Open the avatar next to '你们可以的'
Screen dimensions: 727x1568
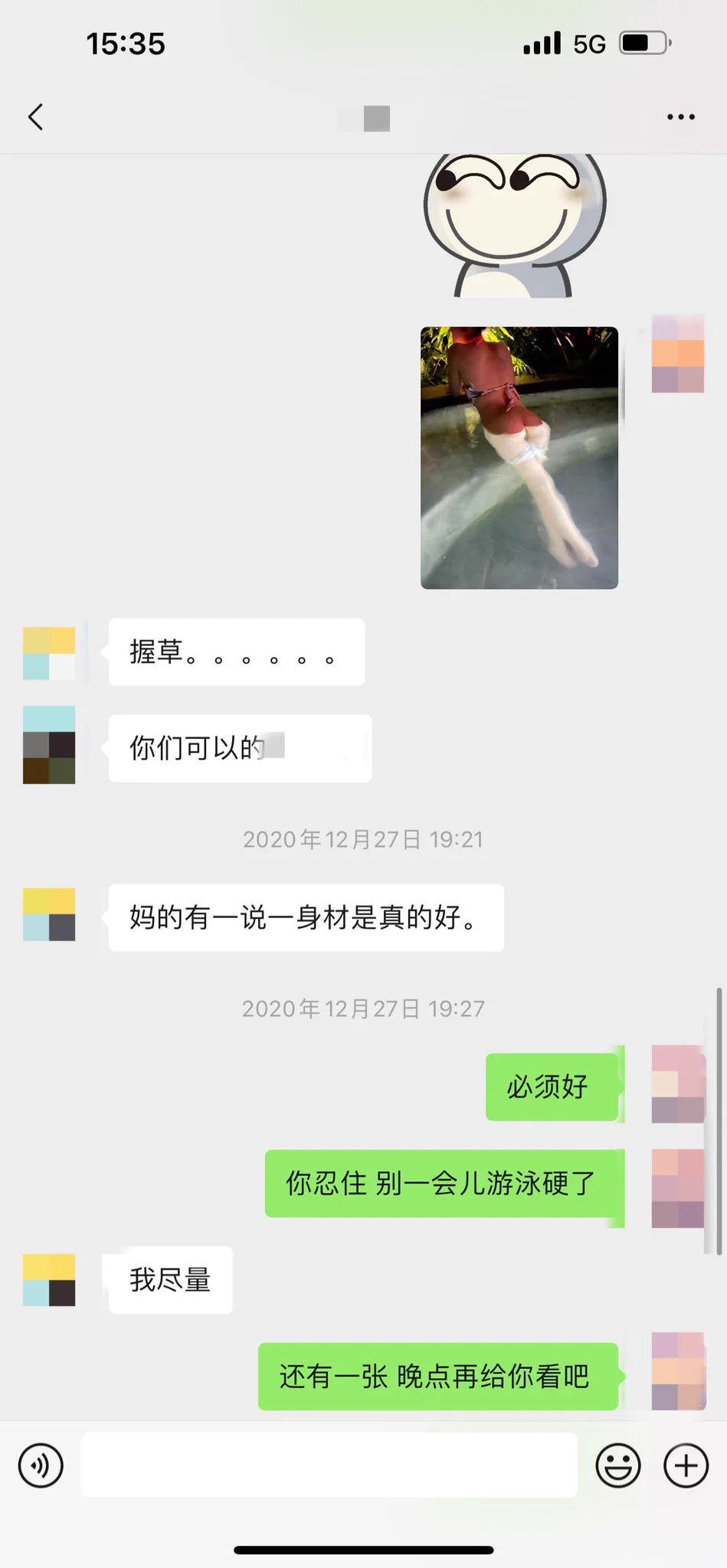(49, 745)
